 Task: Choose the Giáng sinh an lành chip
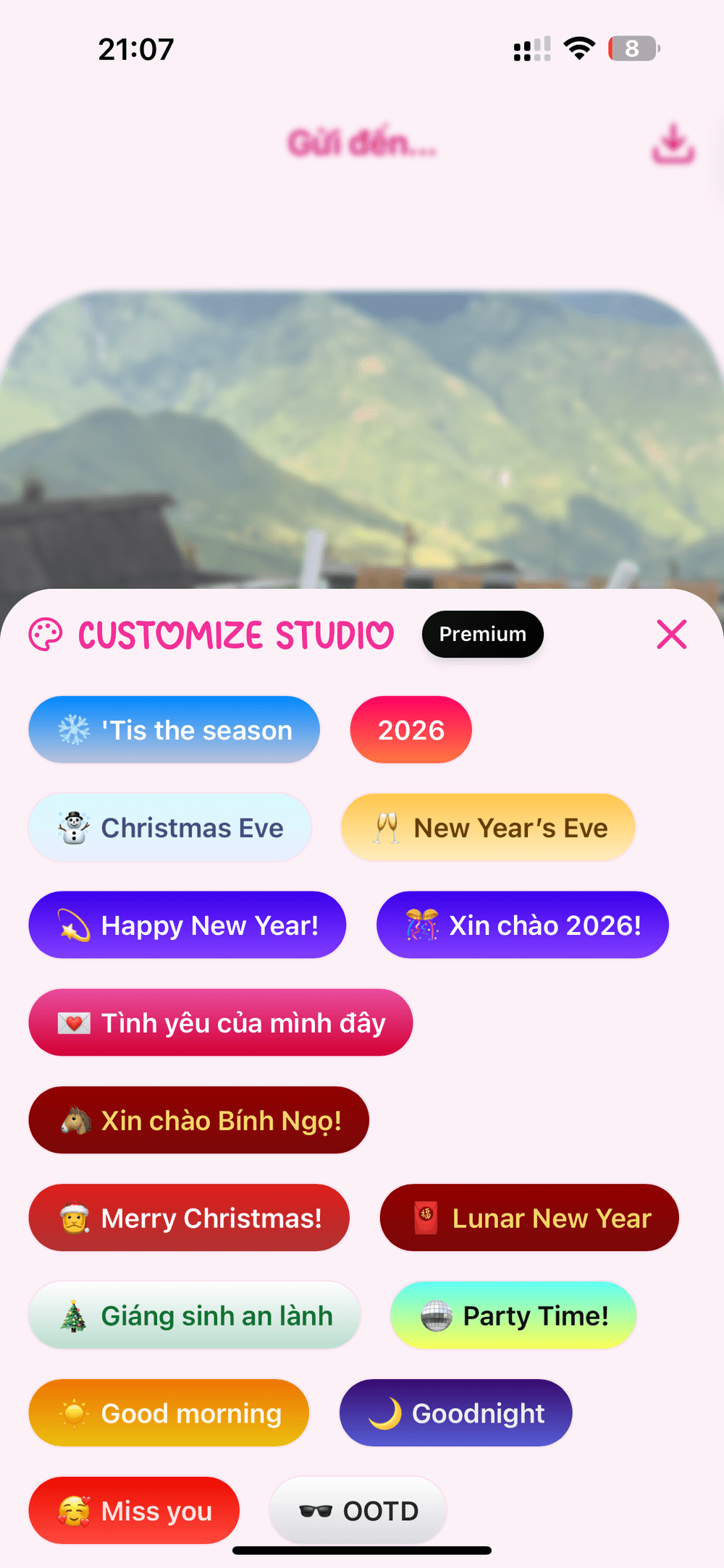[194, 1315]
